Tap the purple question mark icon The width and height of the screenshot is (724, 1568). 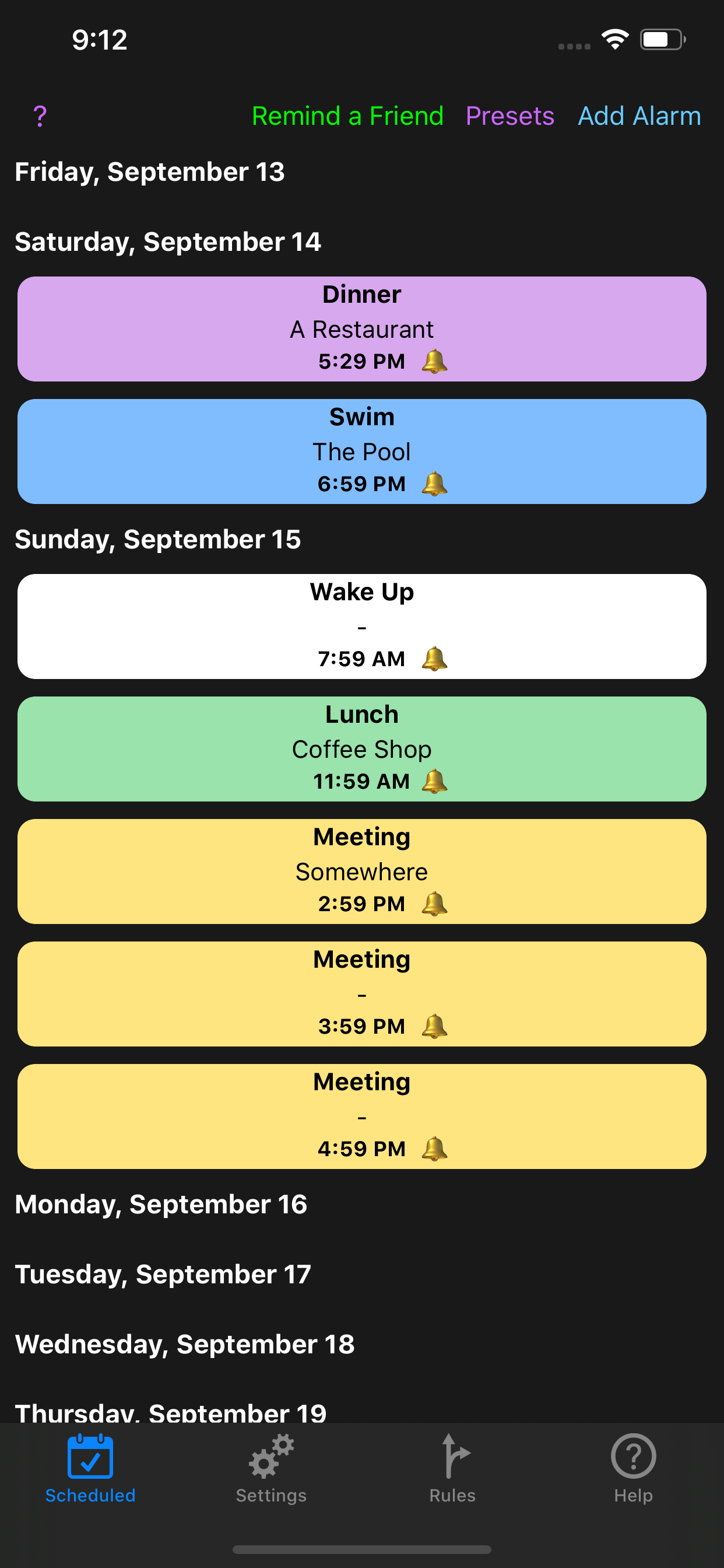[40, 116]
